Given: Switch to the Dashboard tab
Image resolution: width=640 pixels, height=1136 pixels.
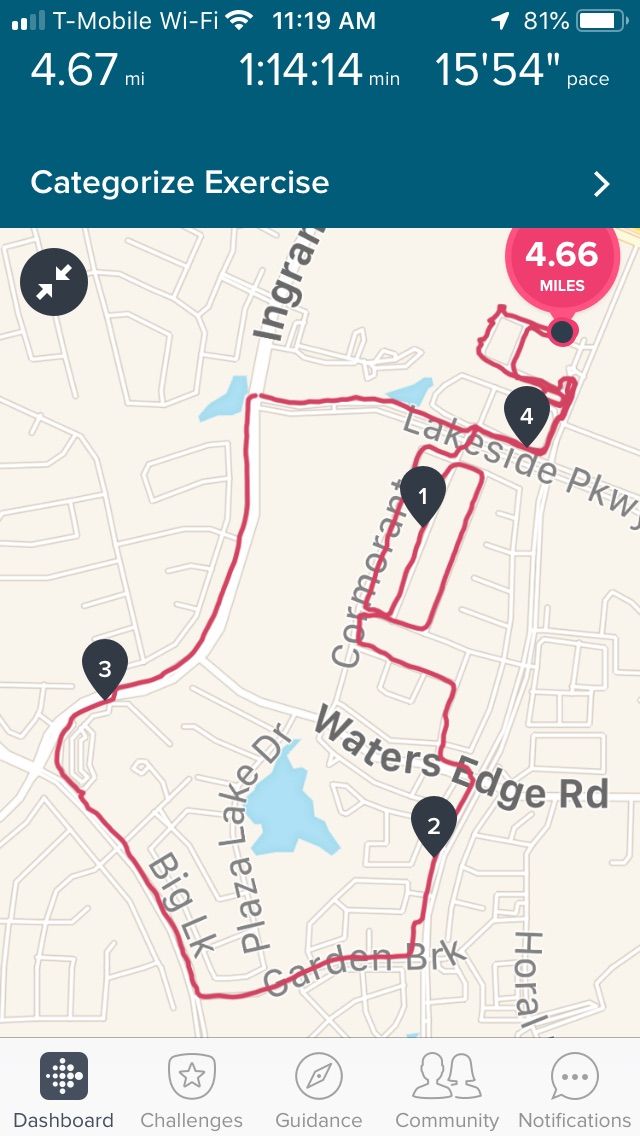Looking at the screenshot, I should click(64, 1090).
